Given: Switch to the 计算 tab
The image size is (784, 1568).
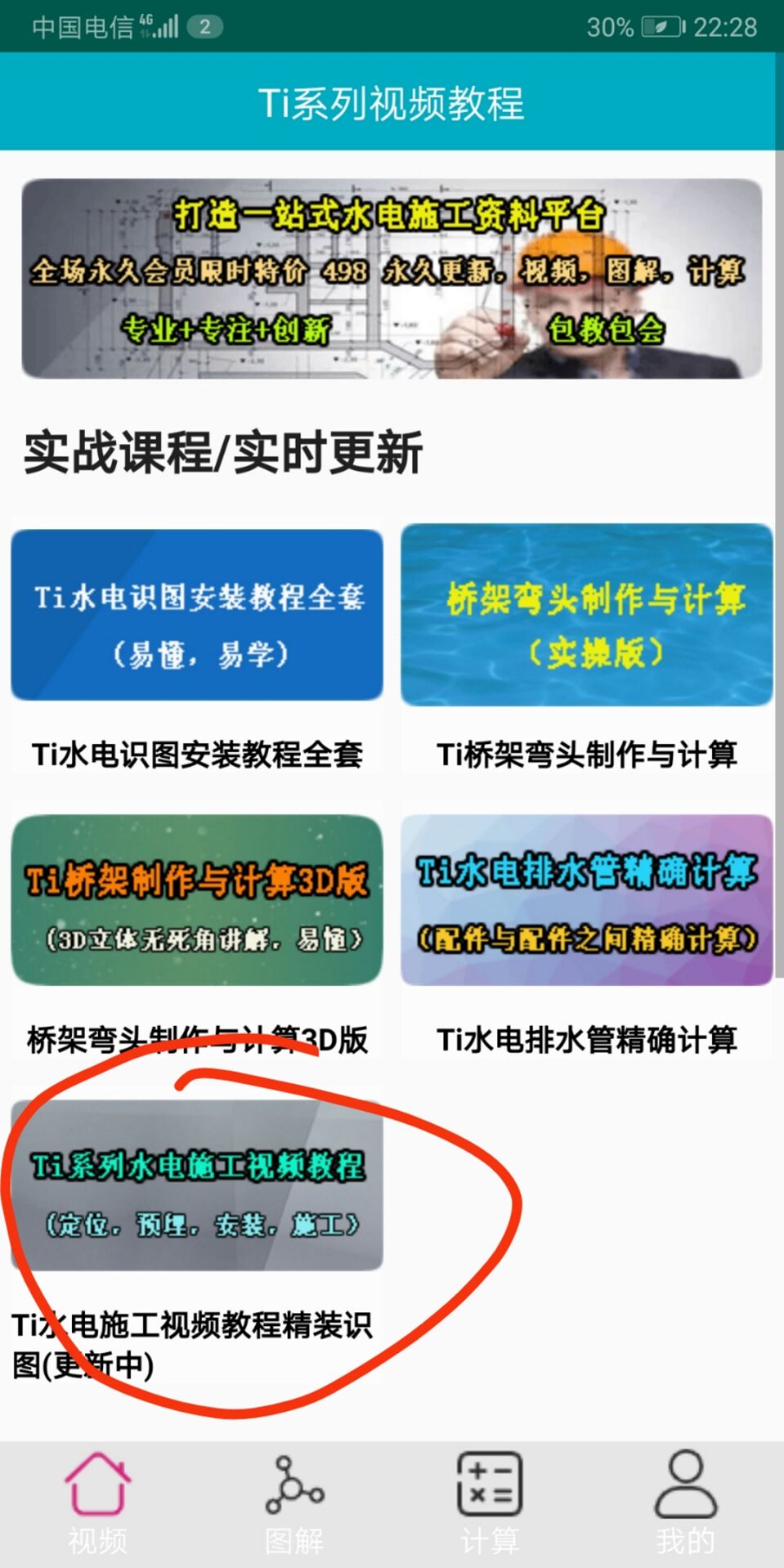Looking at the screenshot, I should tap(489, 1503).
